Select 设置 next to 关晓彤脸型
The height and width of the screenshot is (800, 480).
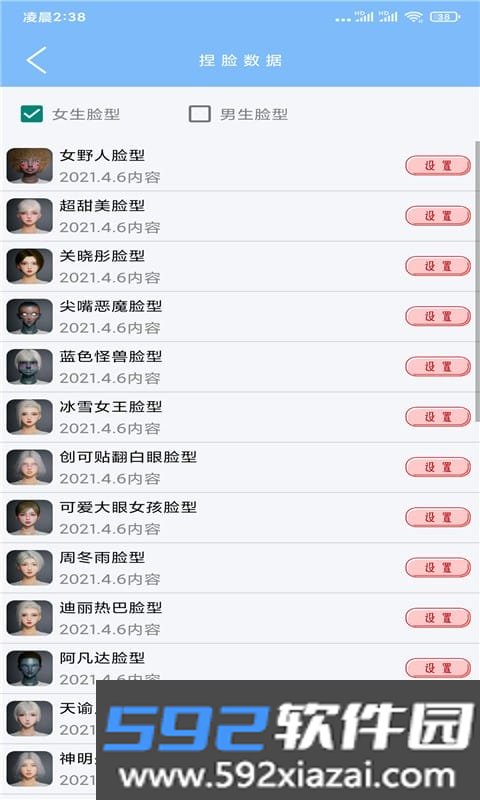(x=438, y=266)
